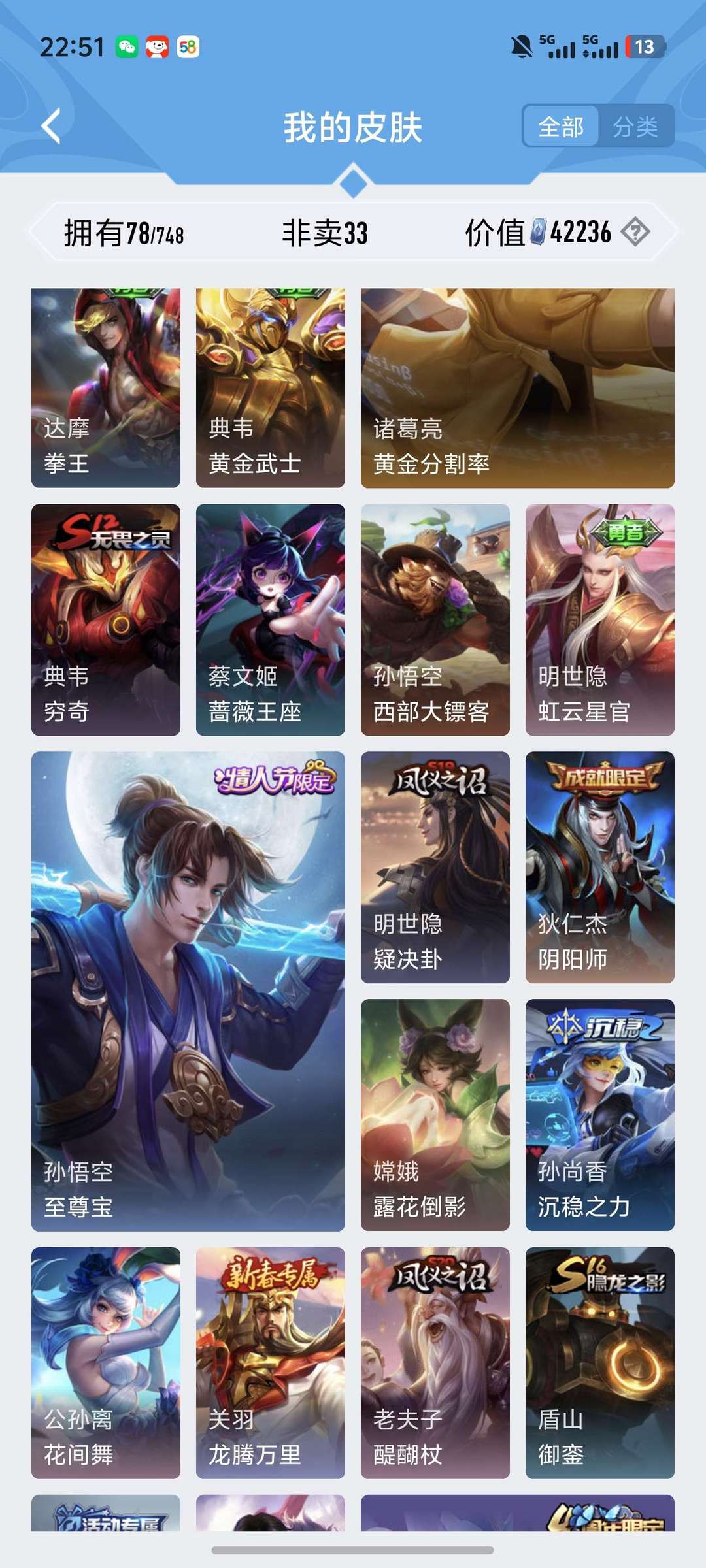Viewport: 706px width, 1568px height.
Task: Switch to the 分类 view
Action: [635, 126]
